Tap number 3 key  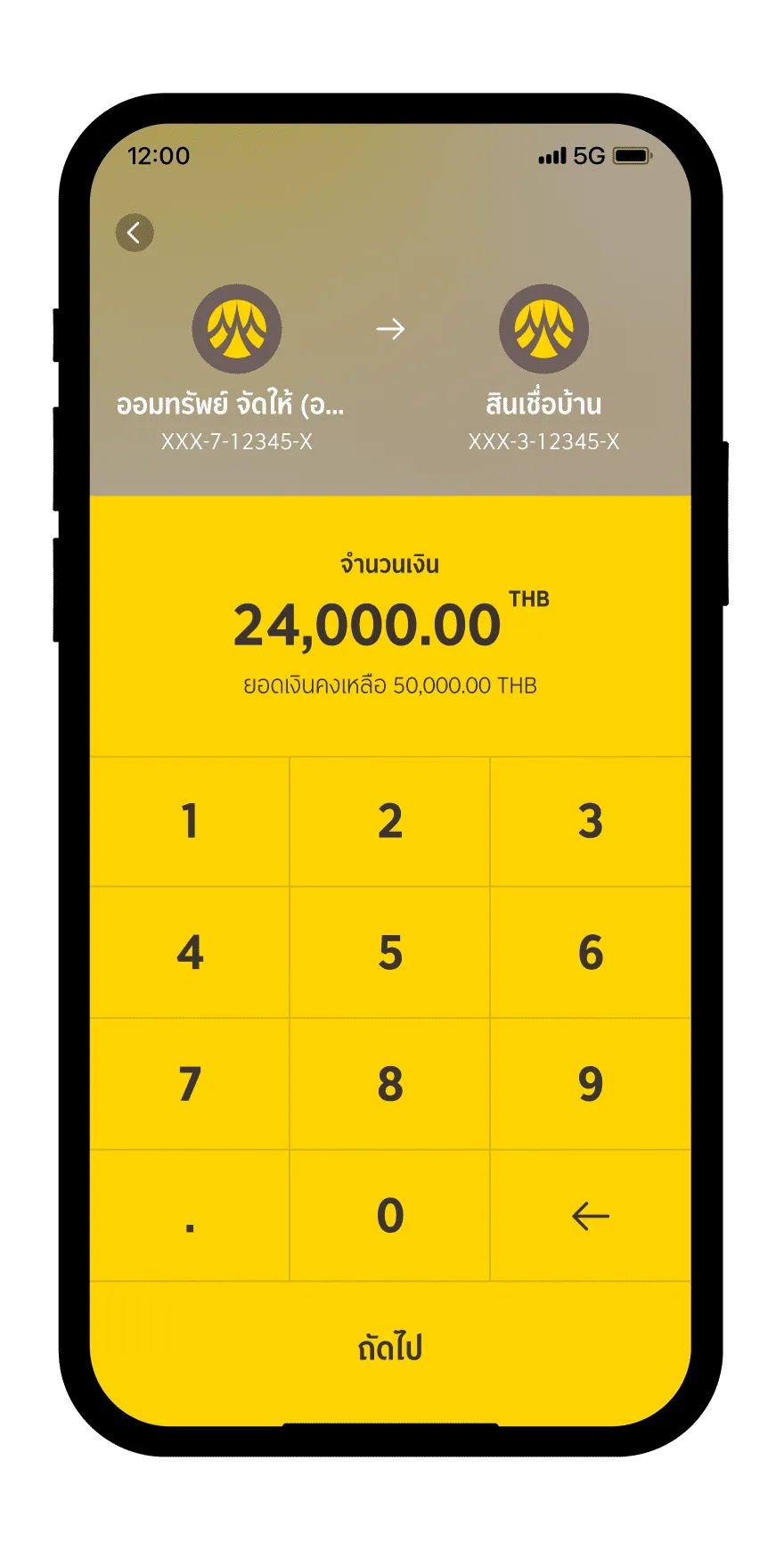pyautogui.click(x=590, y=821)
